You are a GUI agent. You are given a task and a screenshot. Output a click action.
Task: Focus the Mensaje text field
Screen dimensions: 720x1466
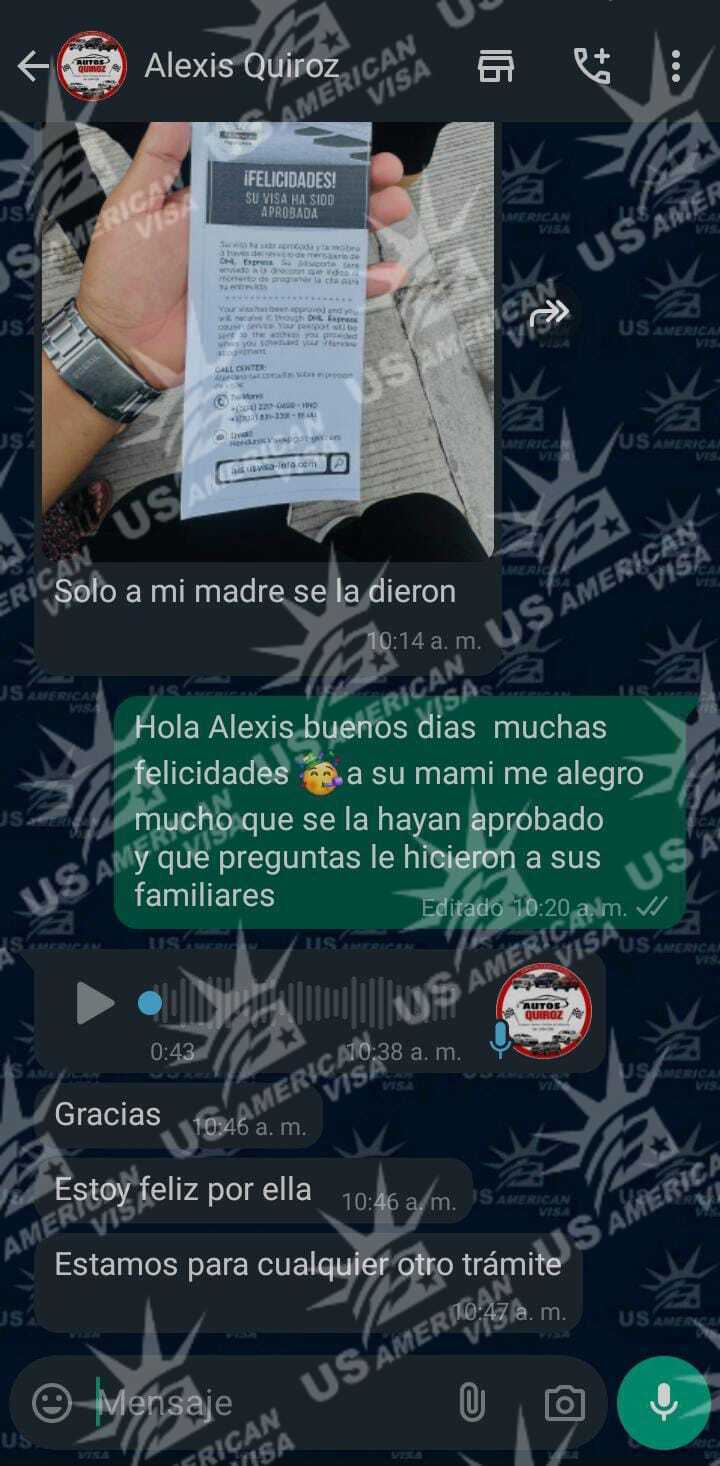[x=270, y=1402]
